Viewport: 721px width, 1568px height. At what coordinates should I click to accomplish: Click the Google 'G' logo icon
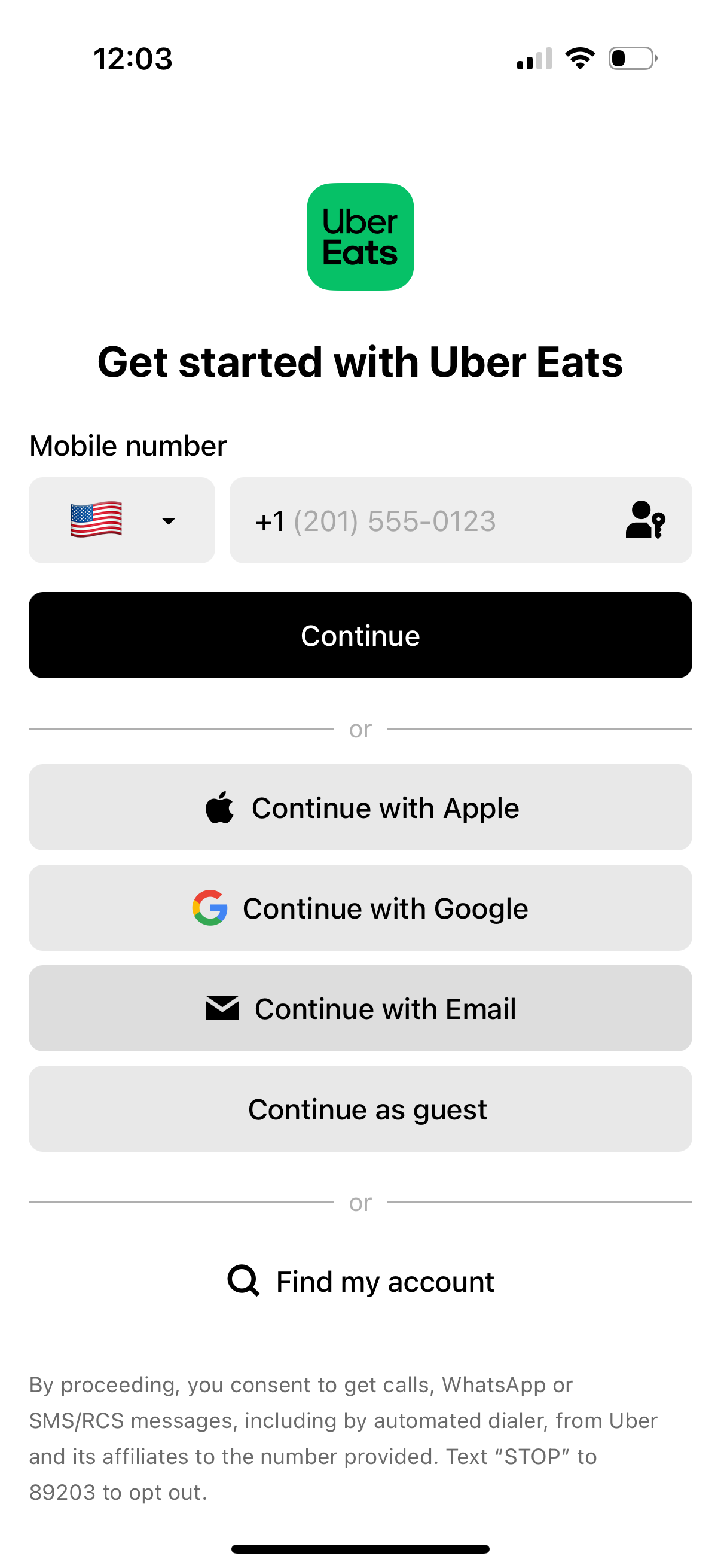pyautogui.click(x=210, y=908)
